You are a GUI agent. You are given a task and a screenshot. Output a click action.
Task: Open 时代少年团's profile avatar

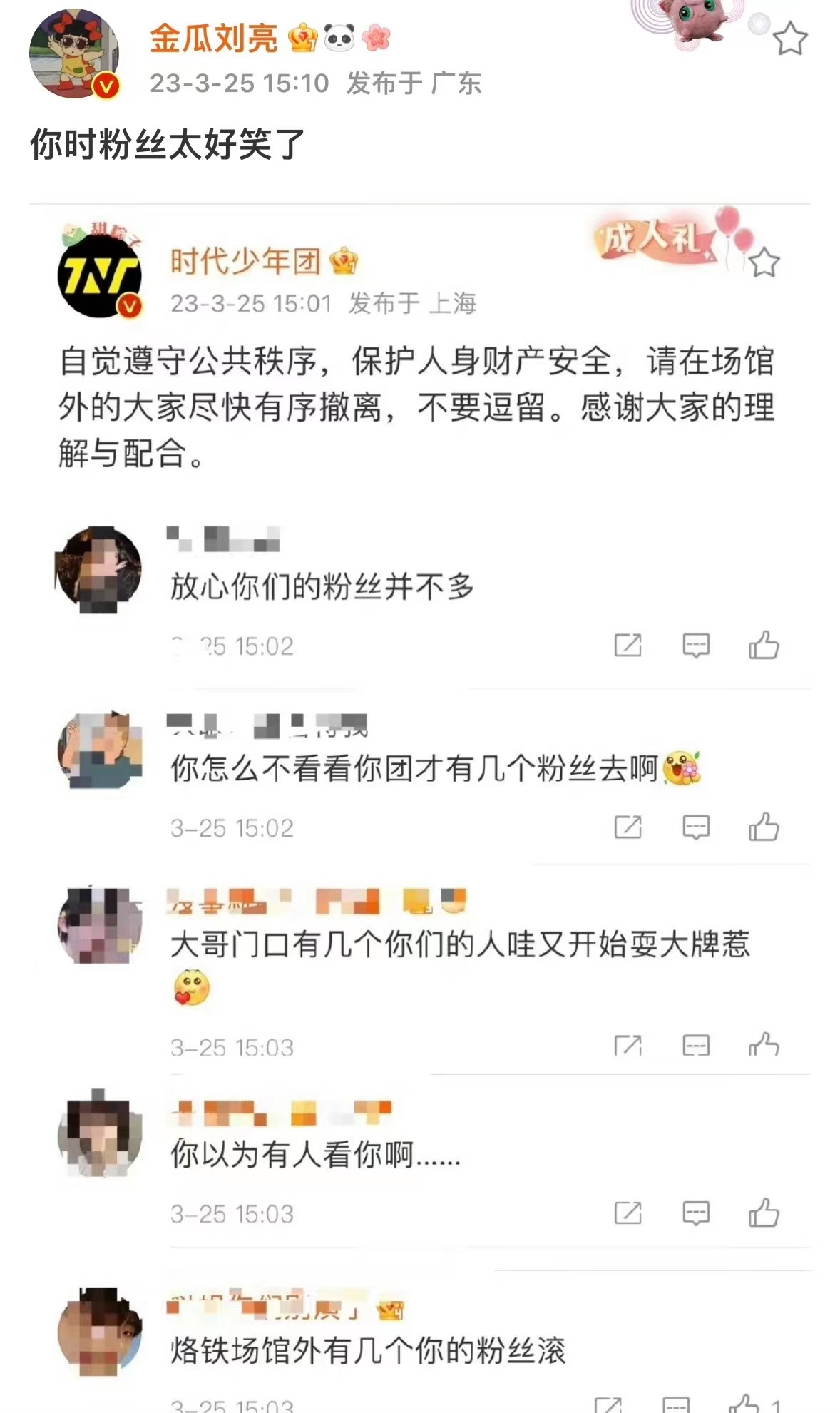tap(99, 277)
